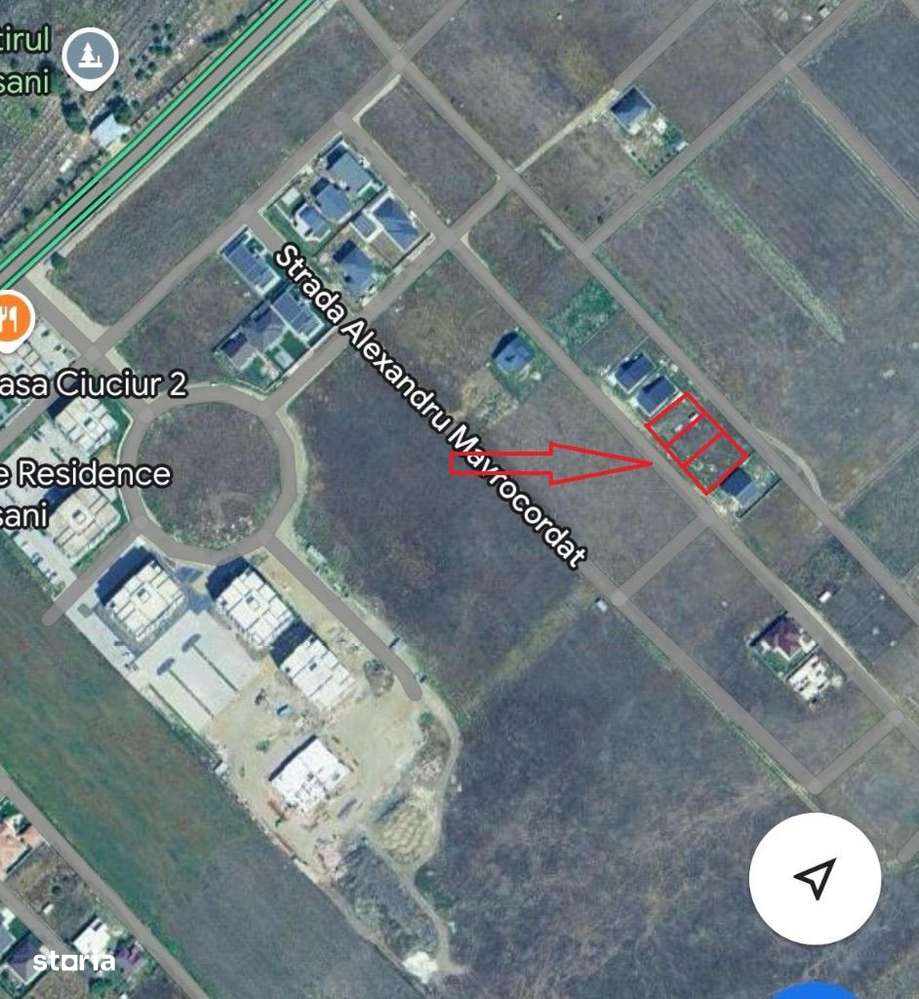Open the Casa Ciuciur 2 restaurant pin
Viewport: 919px width, 999px height.
point(12,321)
